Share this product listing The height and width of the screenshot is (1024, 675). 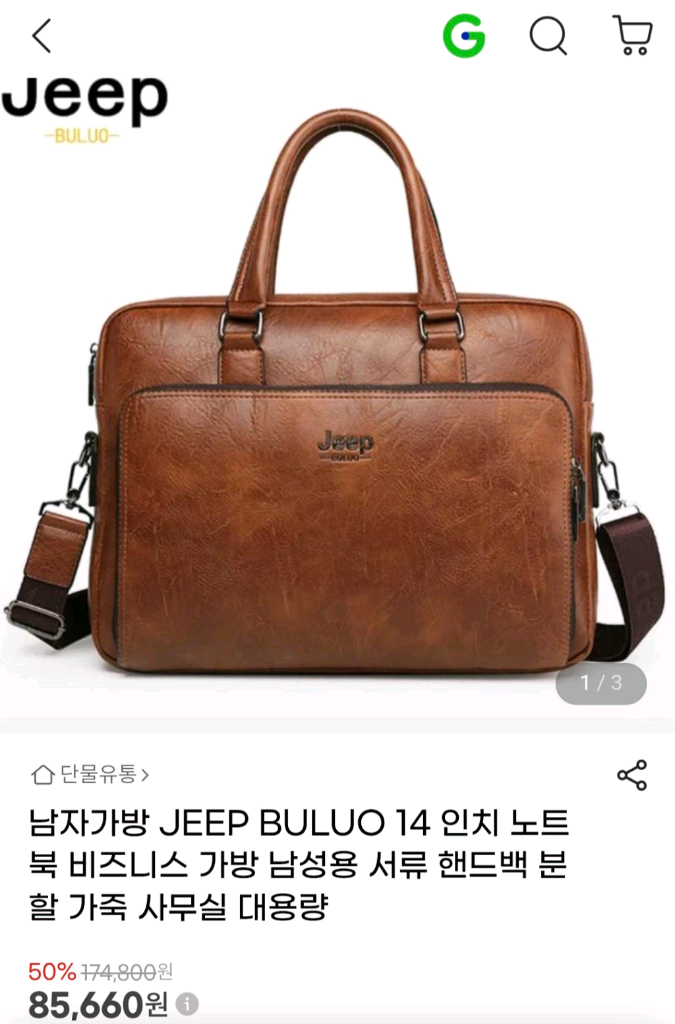point(632,775)
